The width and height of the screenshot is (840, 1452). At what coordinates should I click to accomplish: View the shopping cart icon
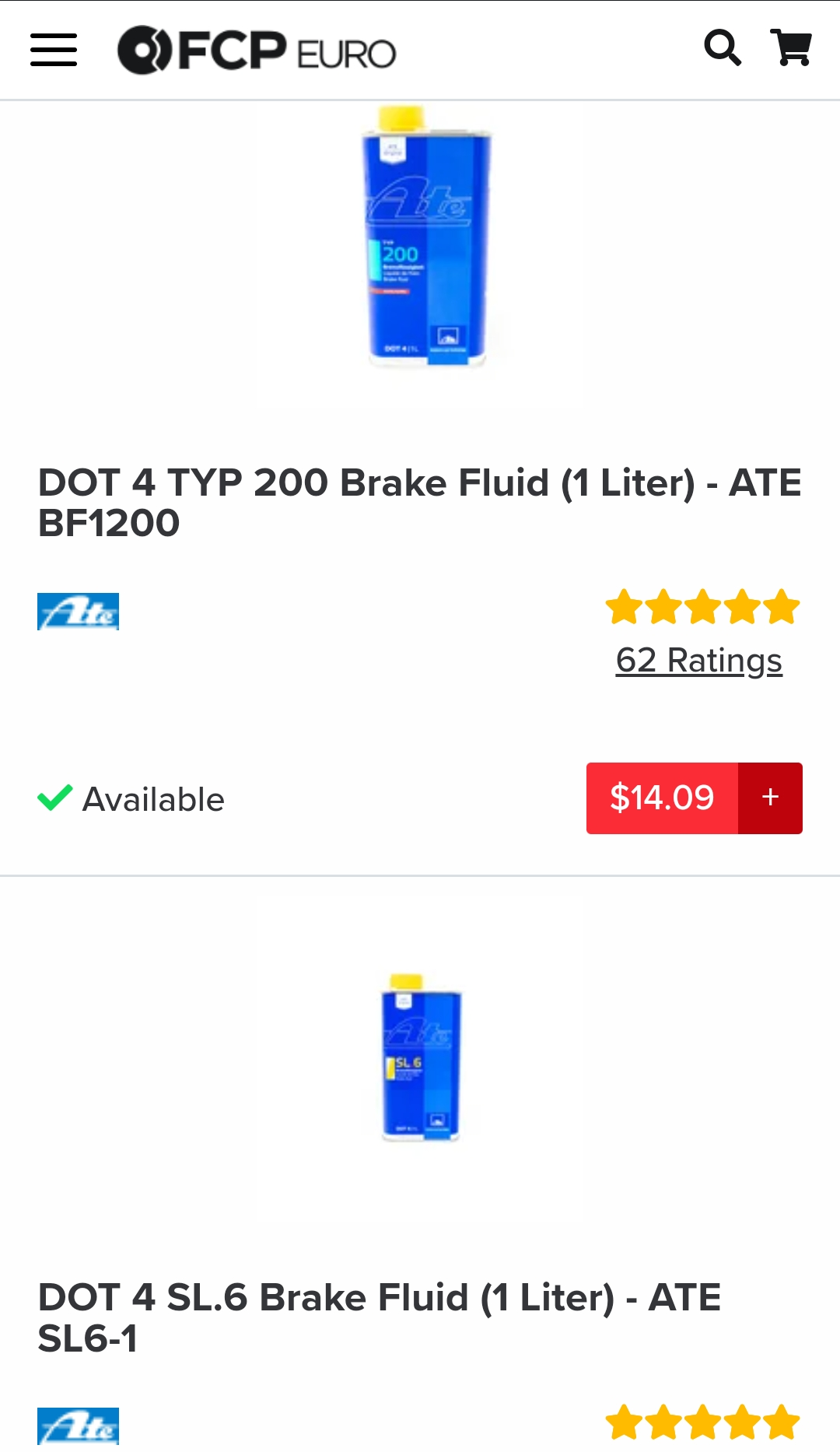[x=792, y=48]
